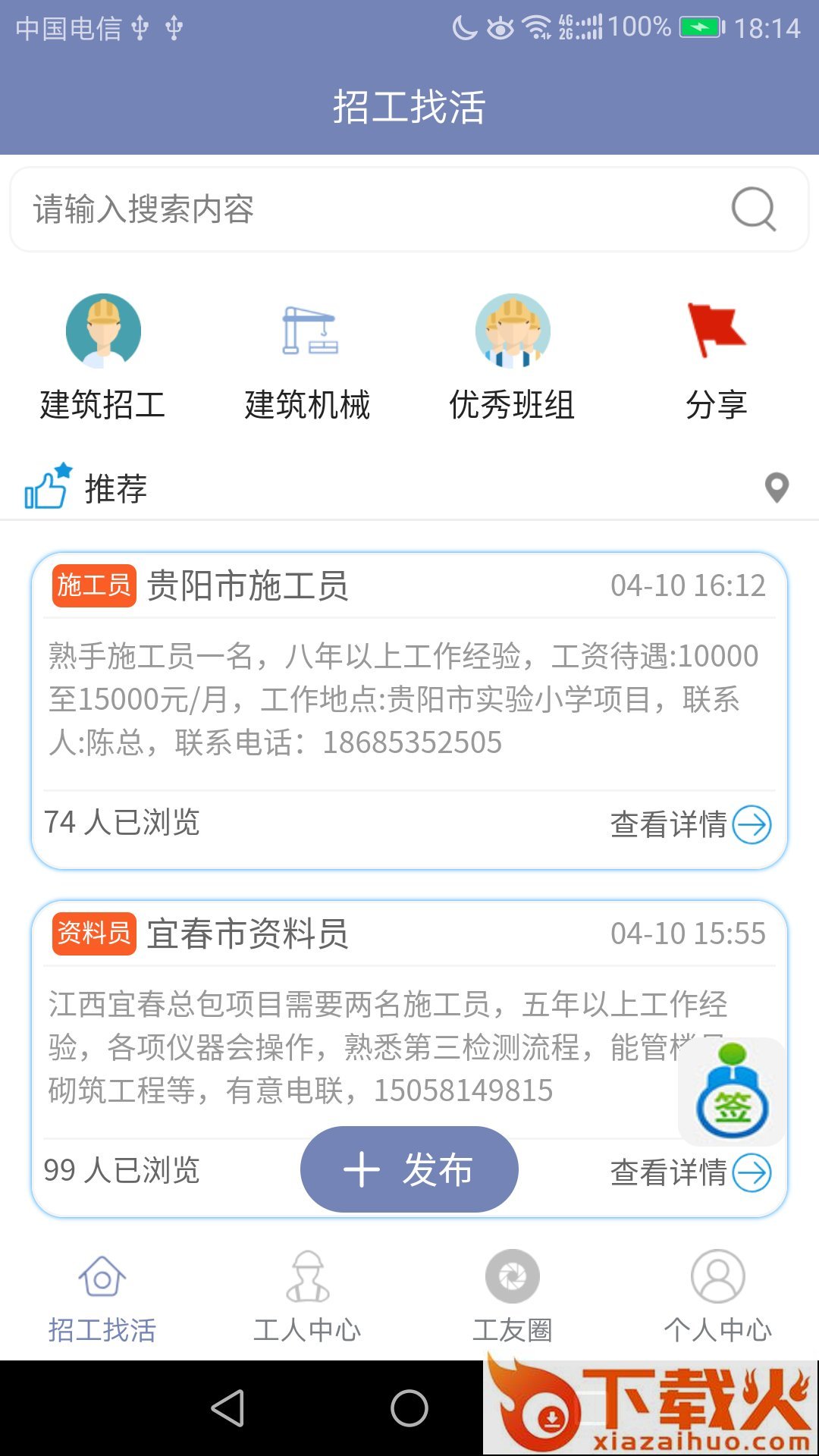
Task: Tap the search input field
Action: point(364,209)
